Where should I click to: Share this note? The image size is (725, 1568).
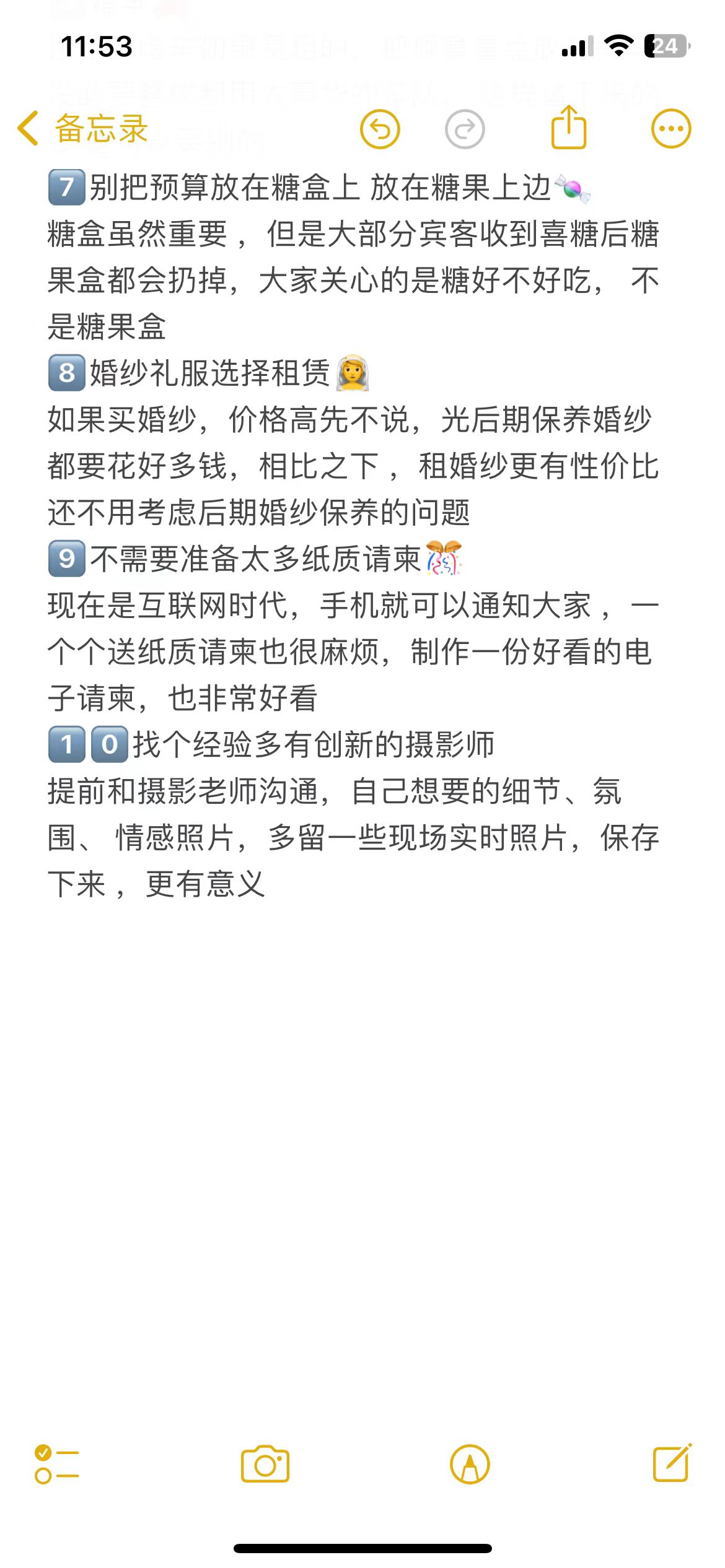pos(569,127)
